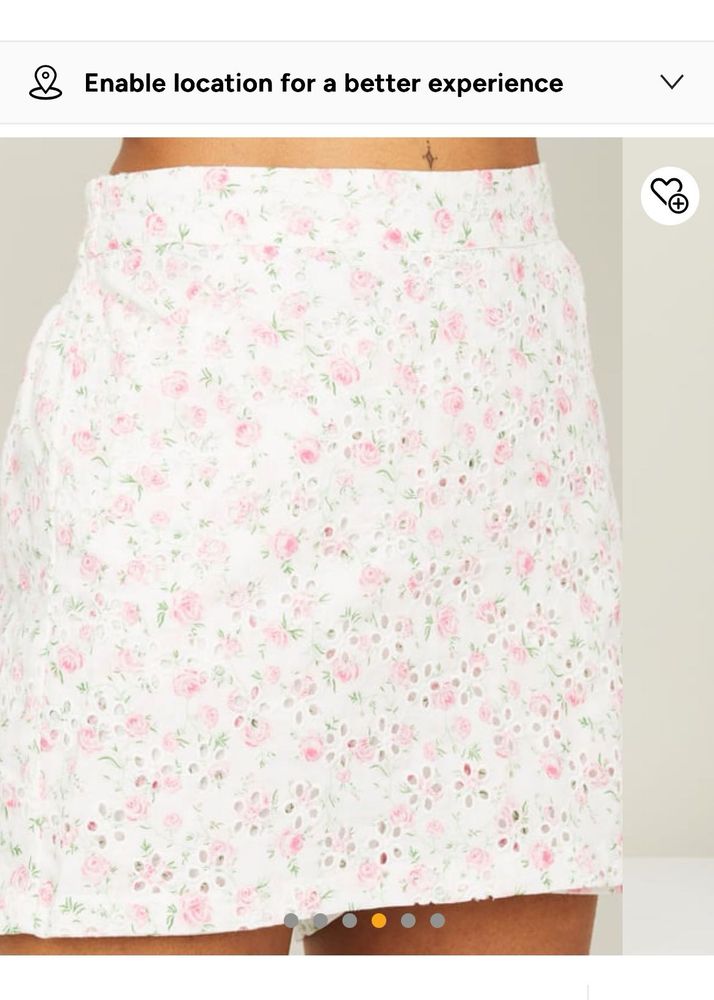Select the last photo indicator dot
This screenshot has width=714, height=1000.
437,920
